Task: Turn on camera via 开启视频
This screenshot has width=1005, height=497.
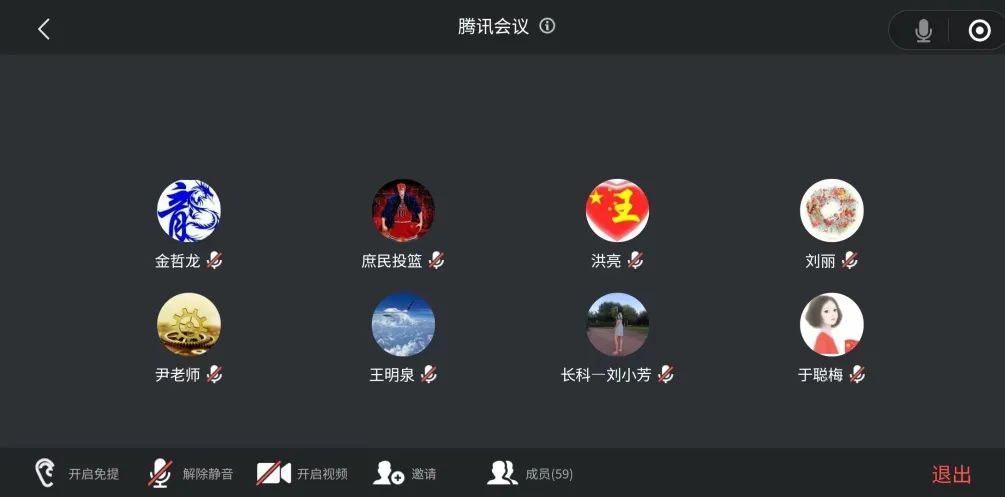Action: (302, 473)
